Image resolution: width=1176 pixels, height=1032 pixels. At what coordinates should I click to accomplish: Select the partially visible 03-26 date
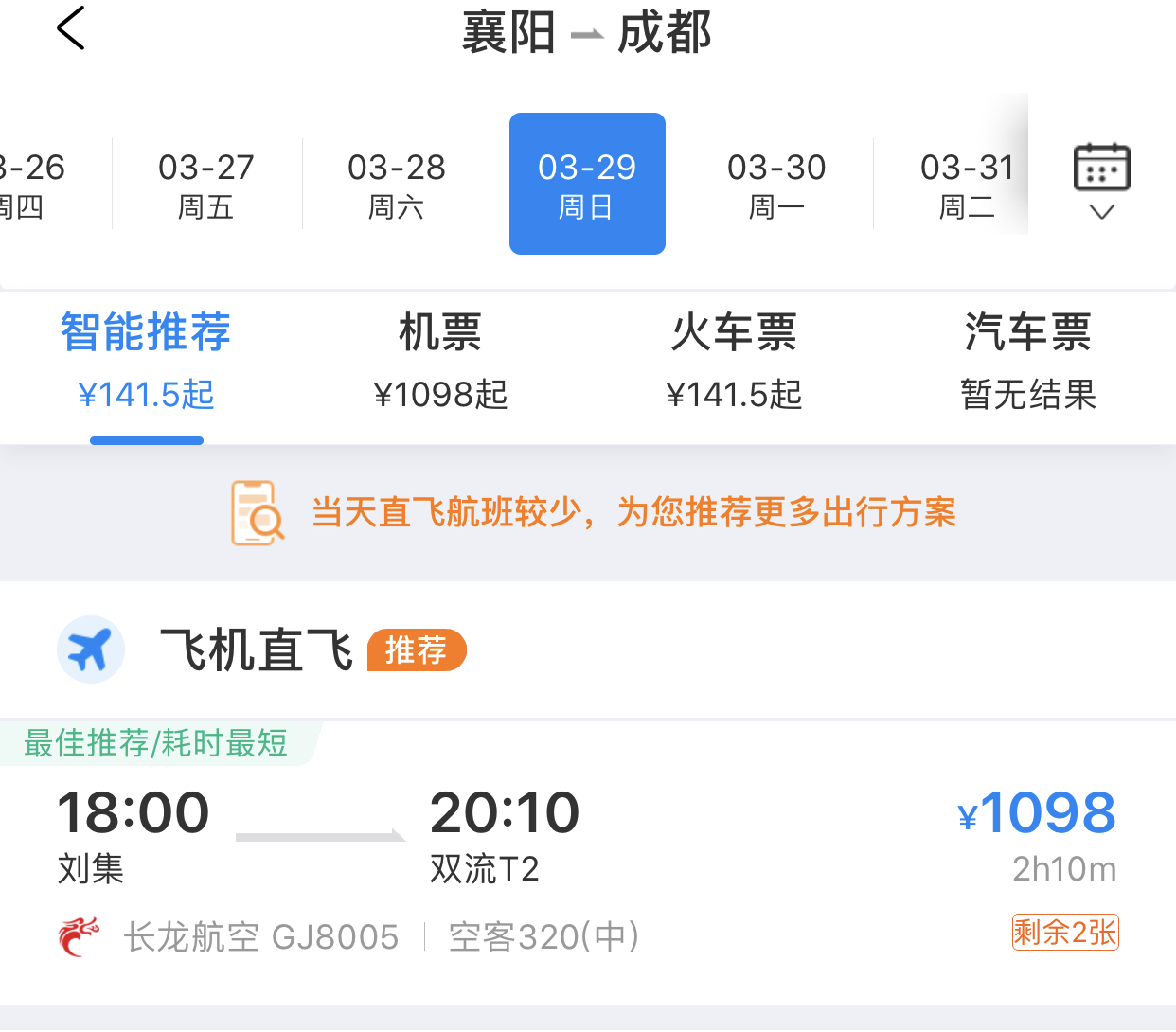click(33, 185)
